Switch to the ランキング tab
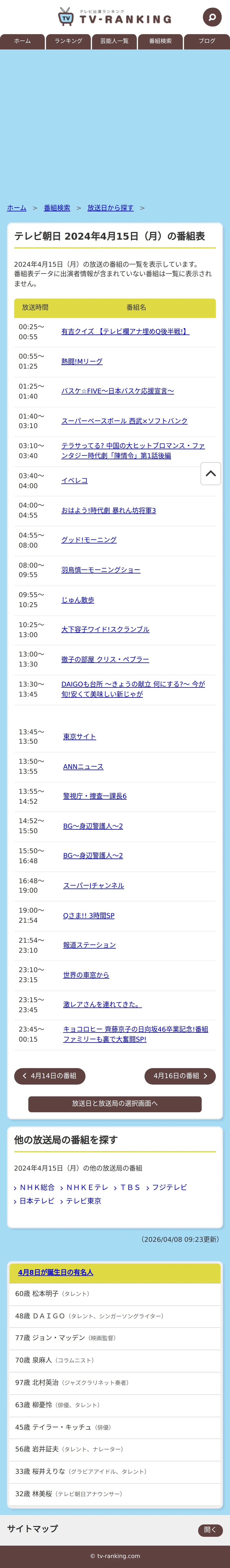The image size is (230, 1568). pos(68,41)
